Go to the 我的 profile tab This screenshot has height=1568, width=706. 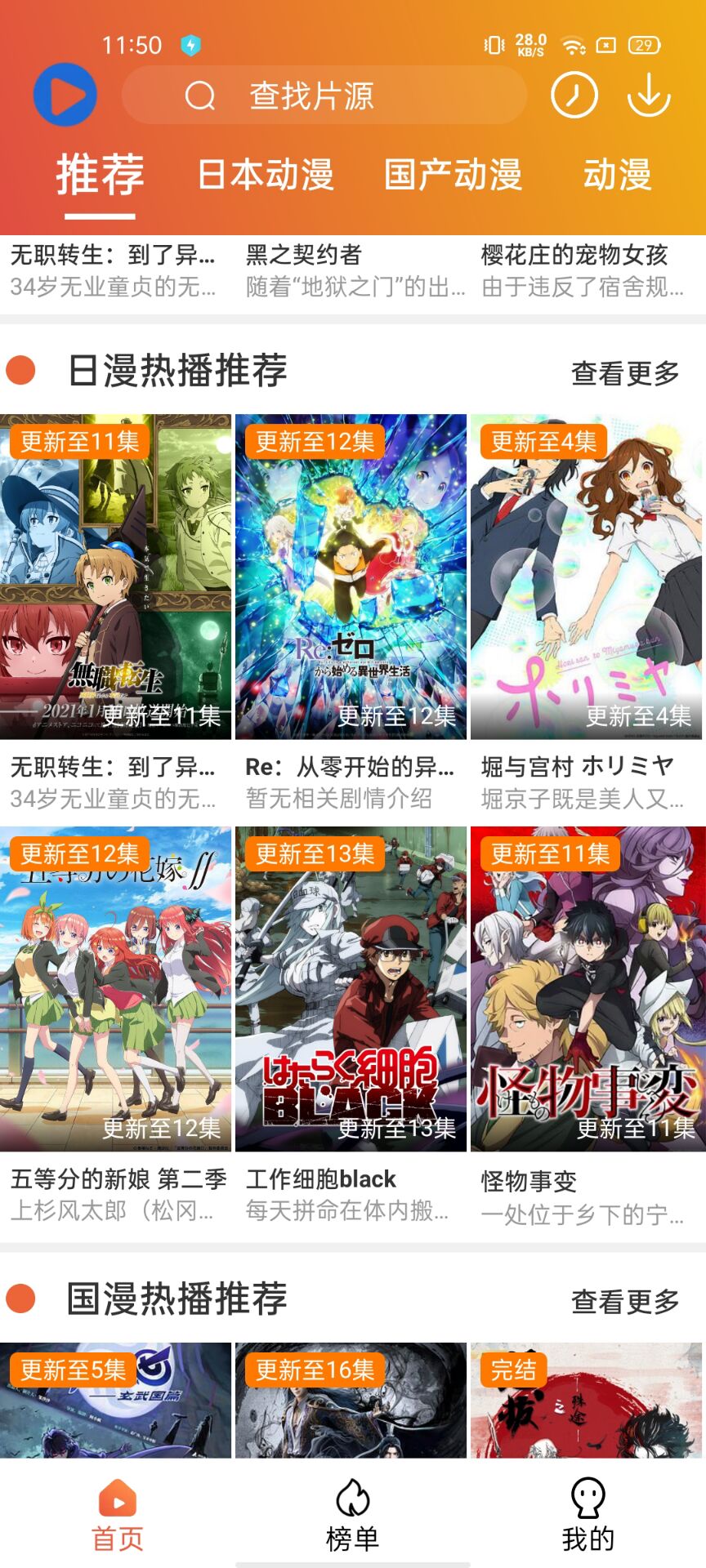(x=588, y=1516)
